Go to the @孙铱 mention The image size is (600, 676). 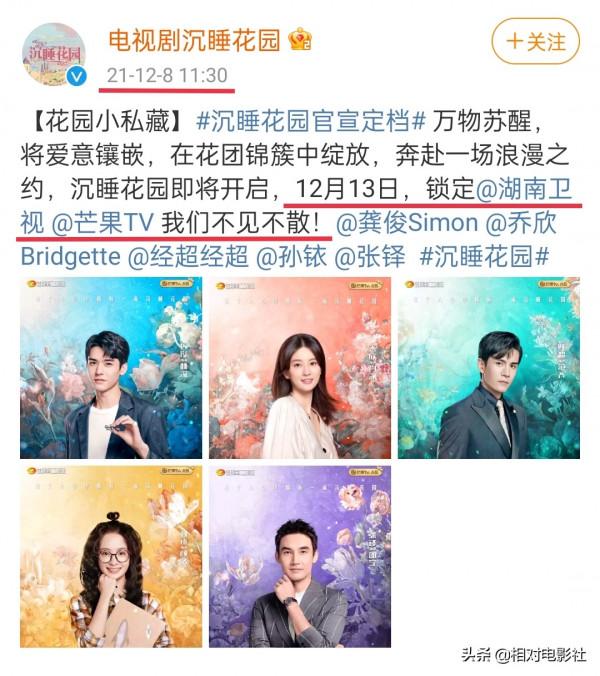click(x=294, y=256)
